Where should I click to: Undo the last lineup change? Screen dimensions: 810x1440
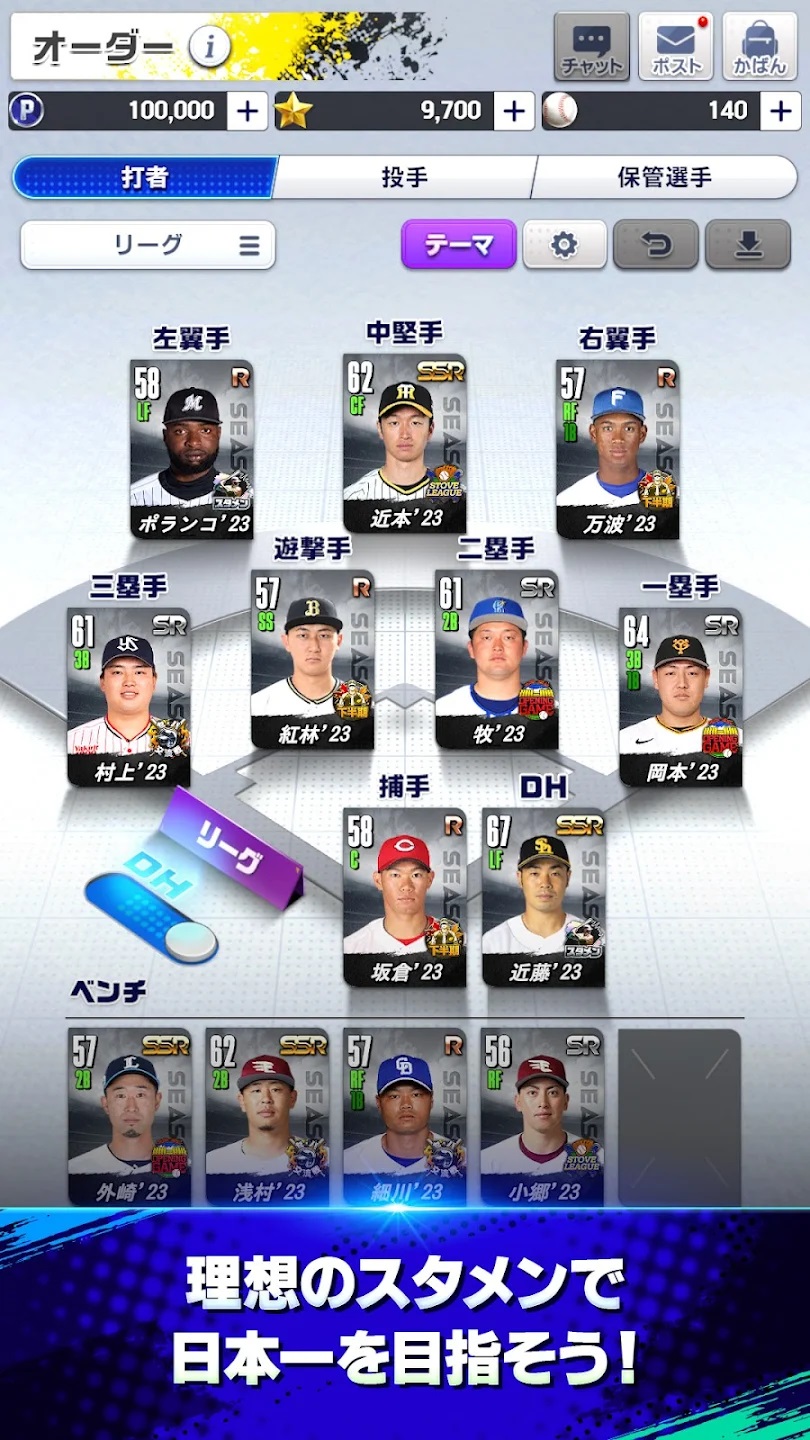(x=656, y=245)
